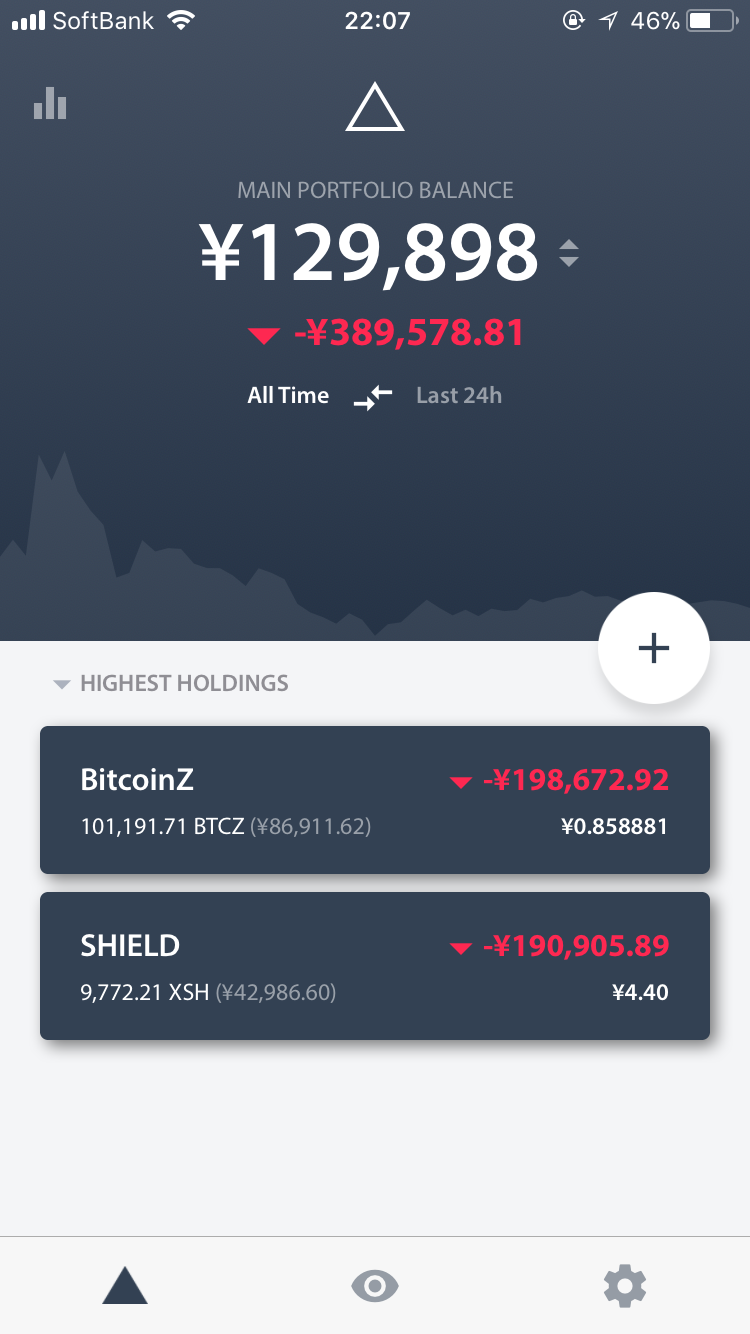Expand the Highest Holdings sort dropdown
Viewport: 750px width, 1334px height.
pyautogui.click(x=171, y=684)
